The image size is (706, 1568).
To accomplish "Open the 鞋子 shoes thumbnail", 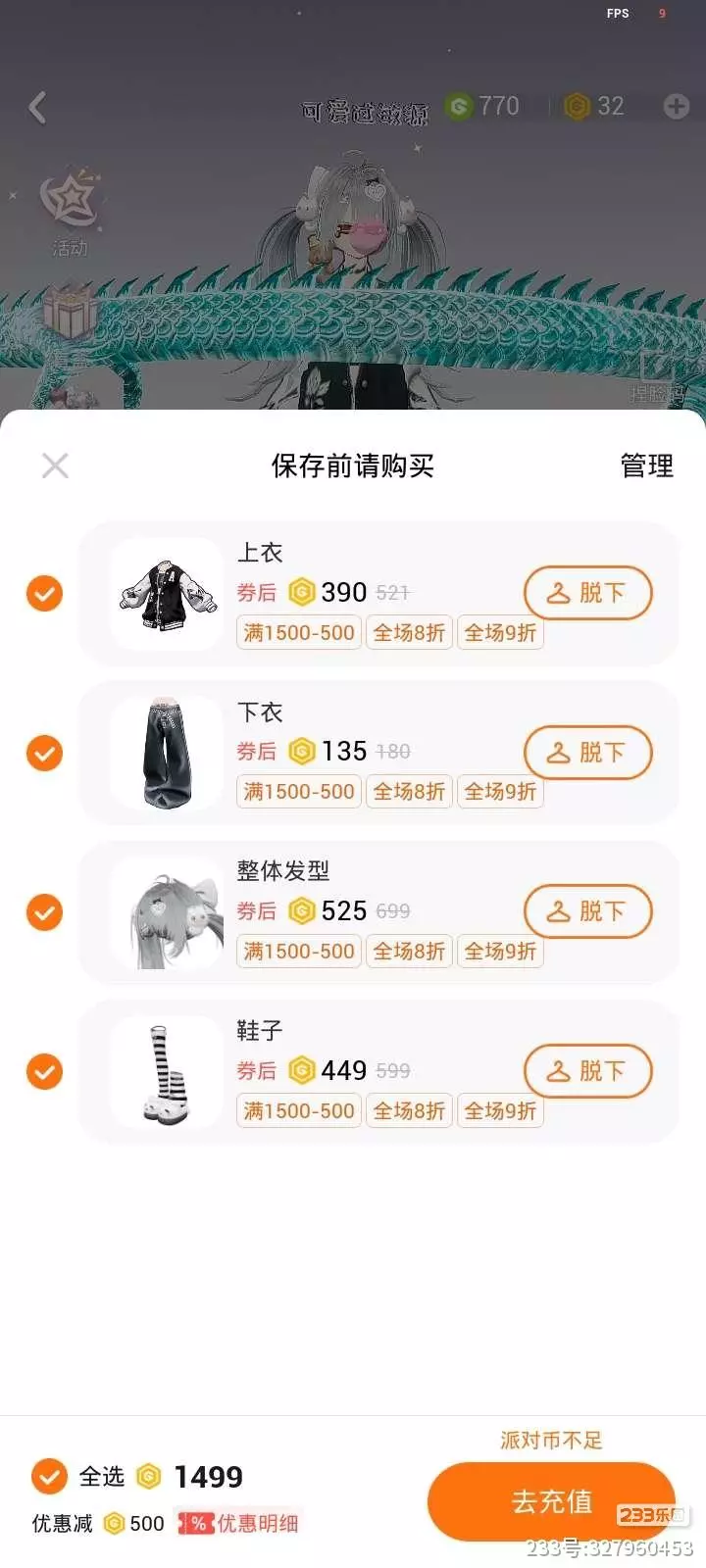I will tap(168, 1071).
